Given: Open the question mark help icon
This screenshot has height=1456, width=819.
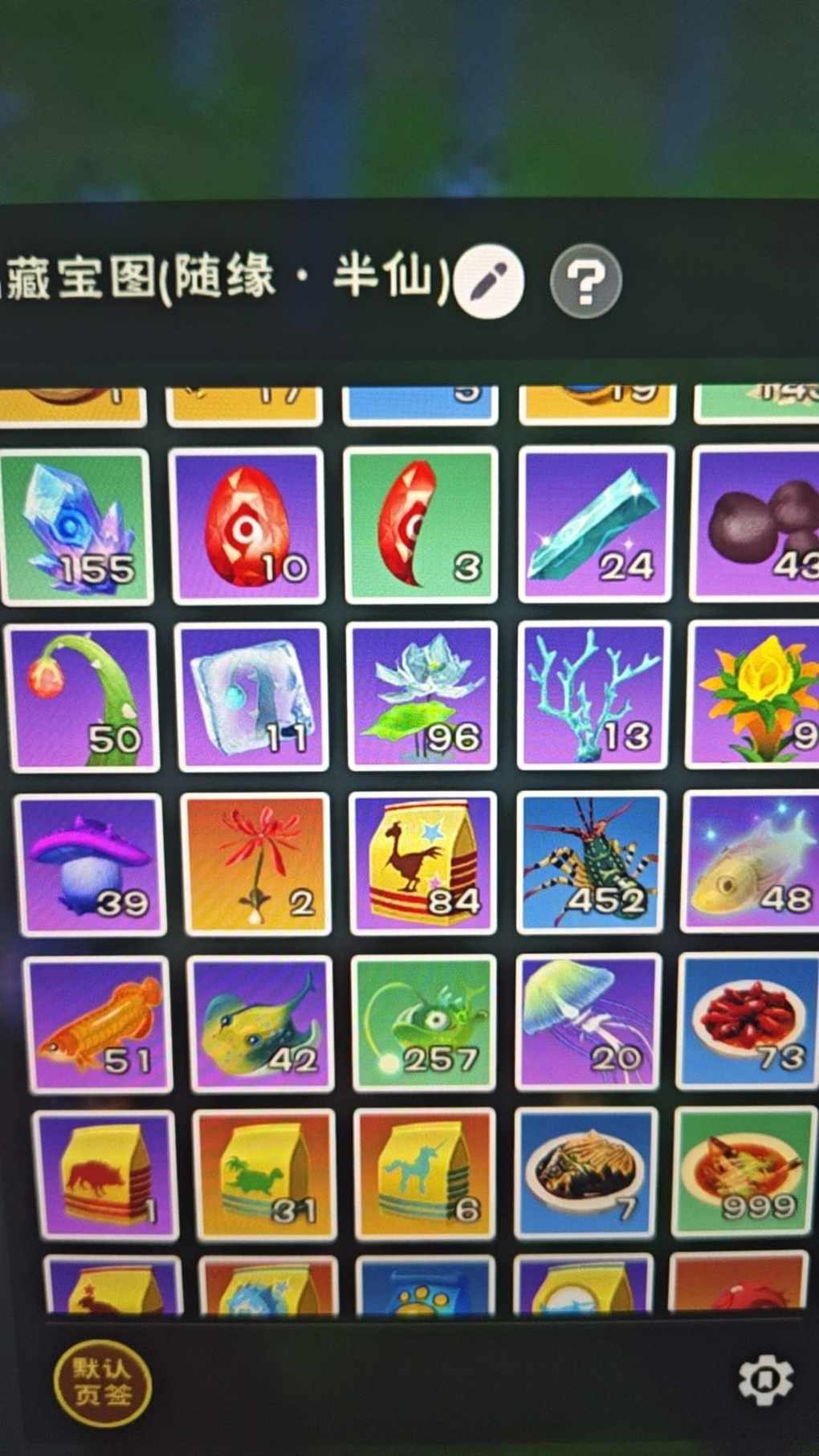Looking at the screenshot, I should tap(586, 281).
